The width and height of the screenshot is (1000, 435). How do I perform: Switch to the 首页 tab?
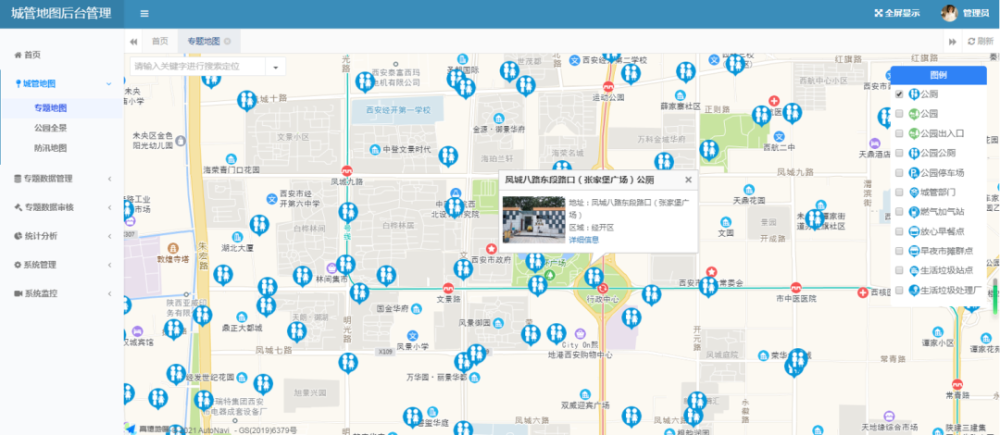[x=160, y=41]
